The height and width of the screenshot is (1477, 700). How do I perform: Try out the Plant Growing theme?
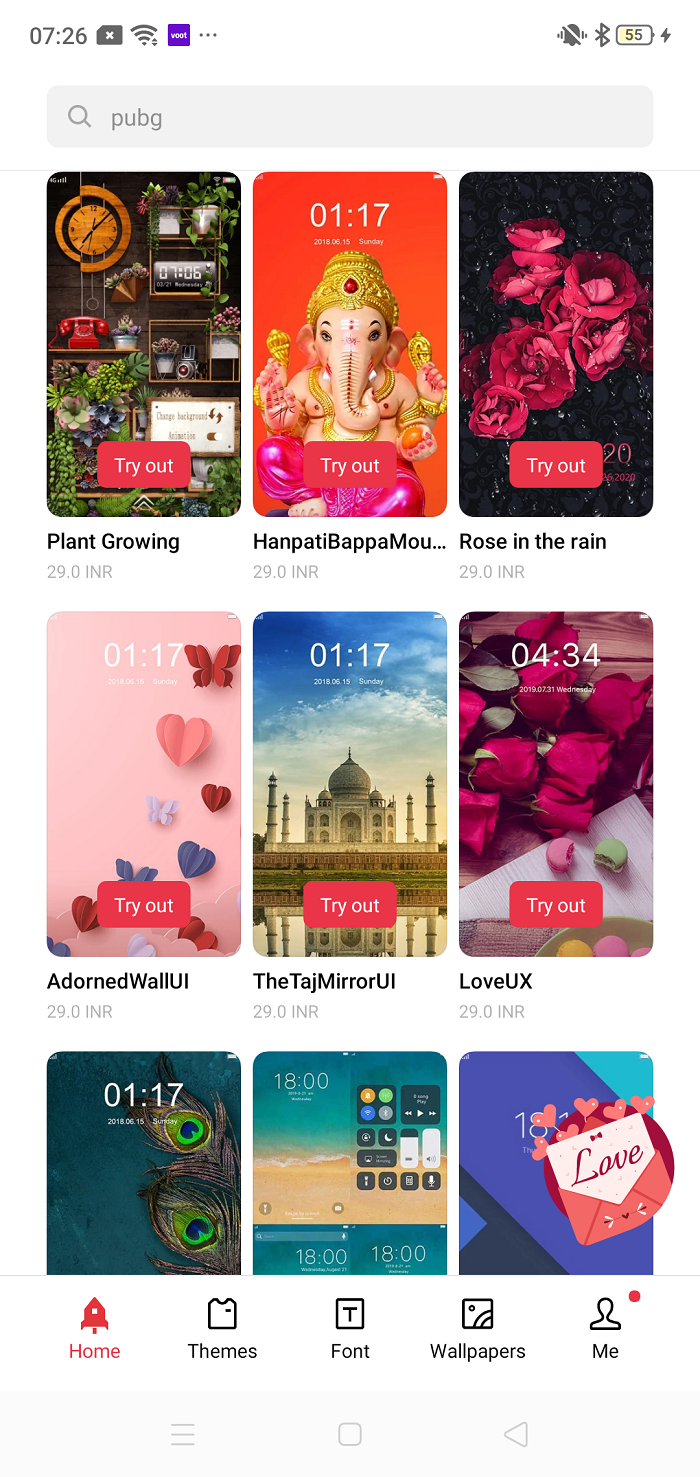[x=144, y=465]
